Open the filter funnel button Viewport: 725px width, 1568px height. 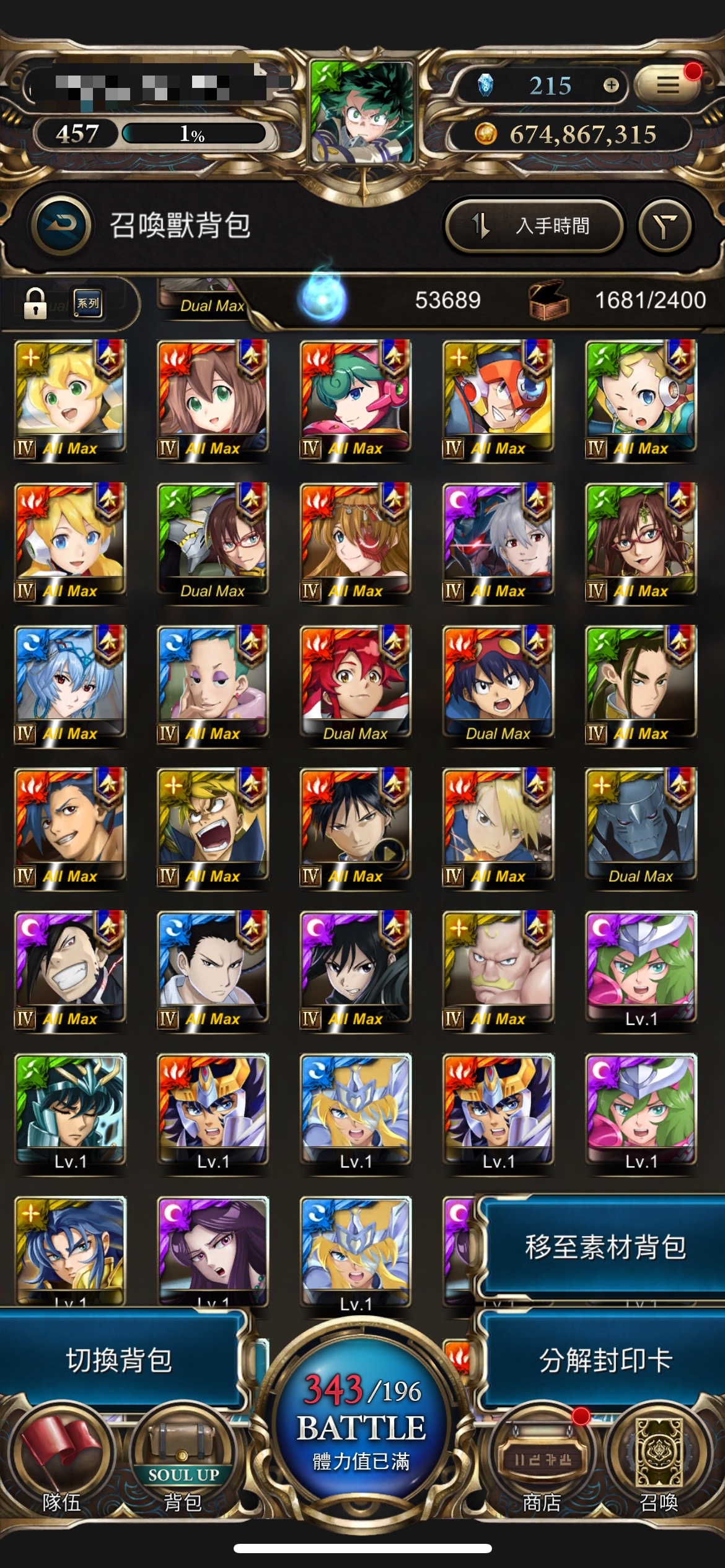tap(665, 226)
